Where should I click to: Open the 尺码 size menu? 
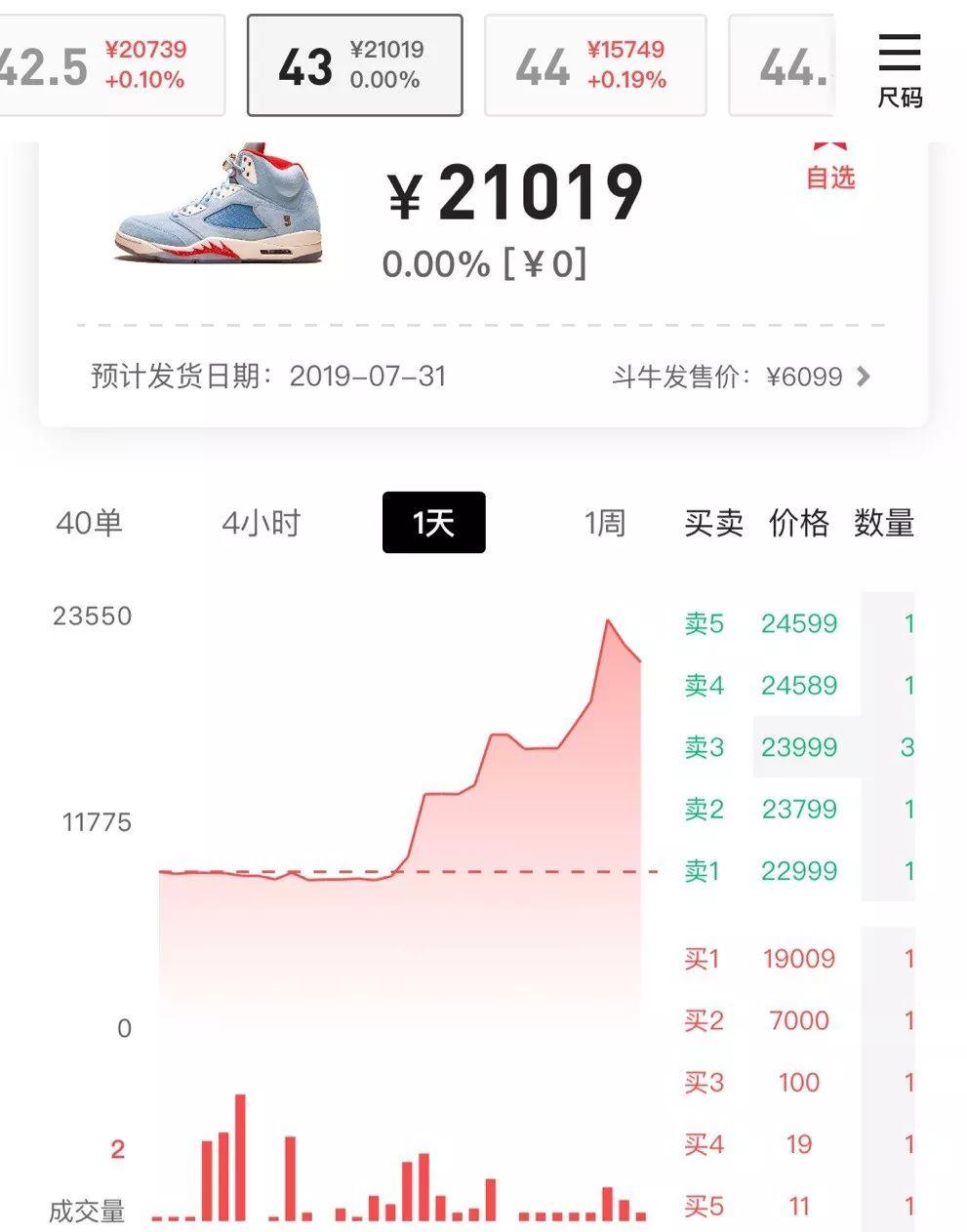click(899, 70)
